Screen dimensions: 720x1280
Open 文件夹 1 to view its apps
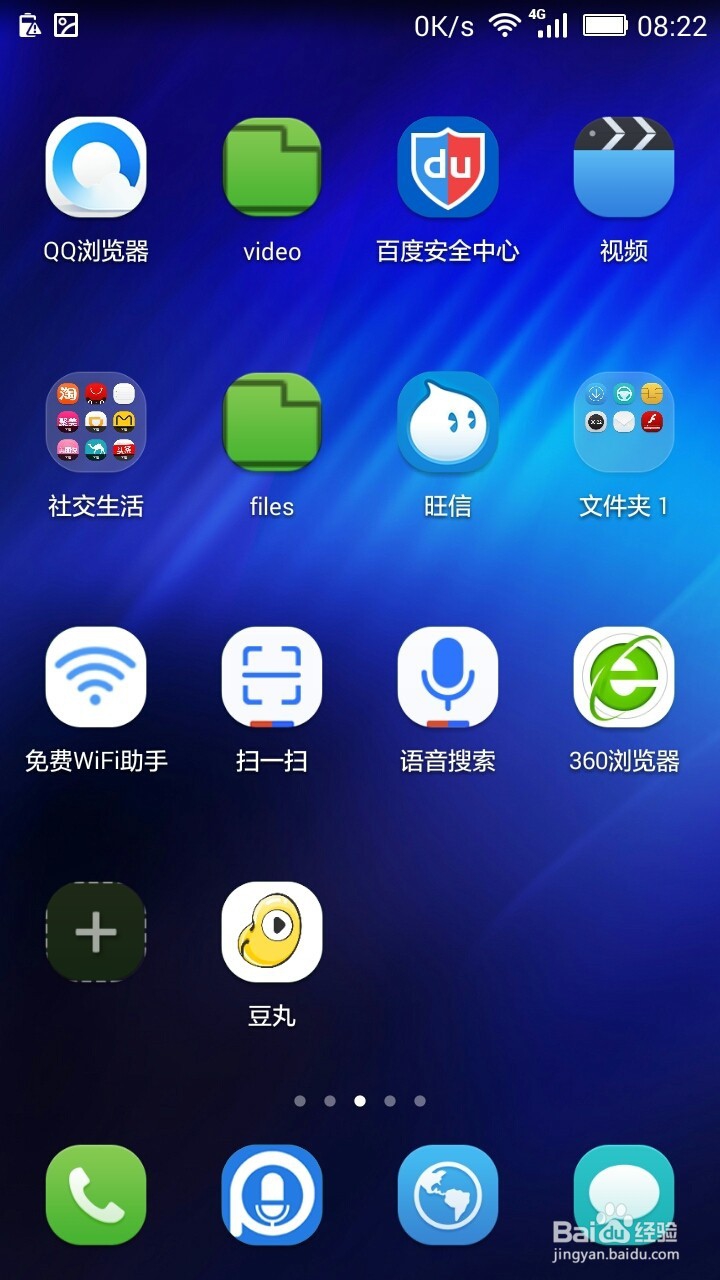tap(623, 421)
